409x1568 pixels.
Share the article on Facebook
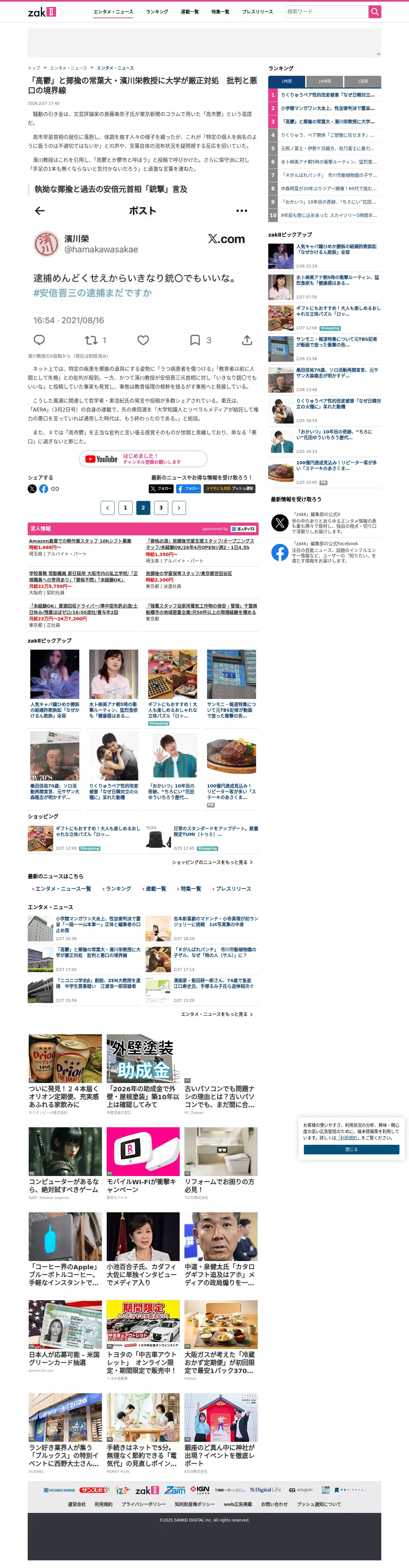[44, 489]
